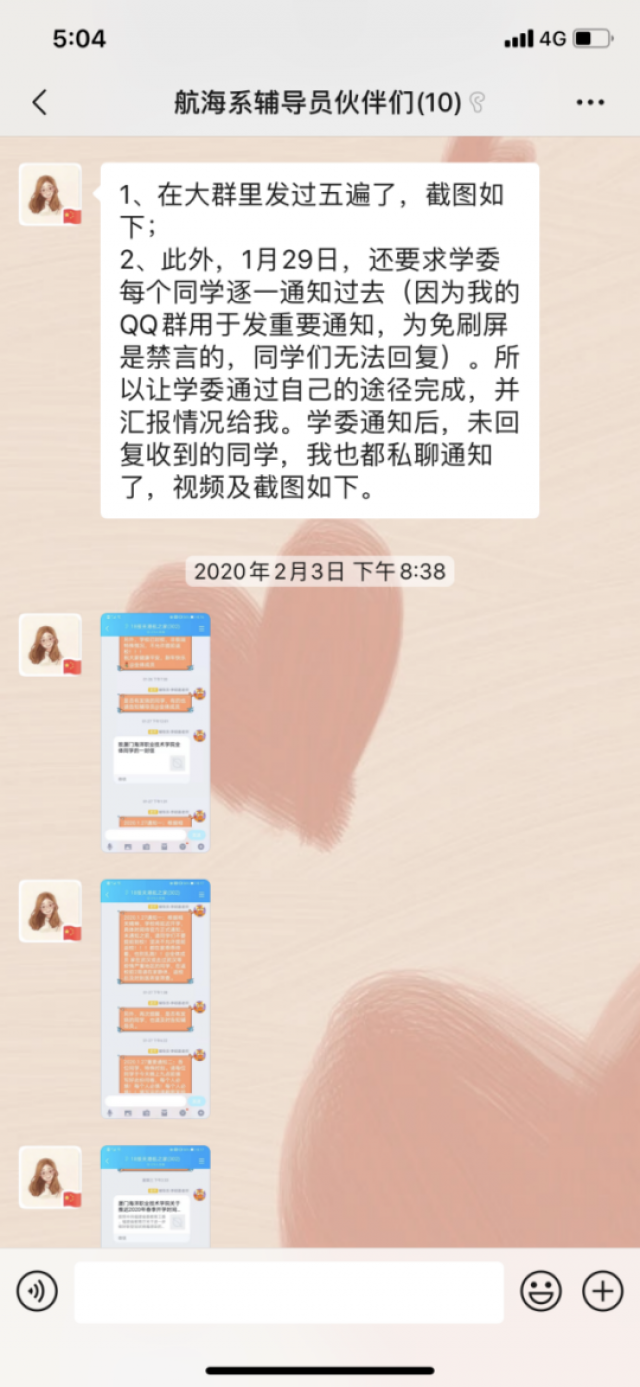The image size is (640, 1387).
Task: Switch to voice message input
Action: 37,1292
